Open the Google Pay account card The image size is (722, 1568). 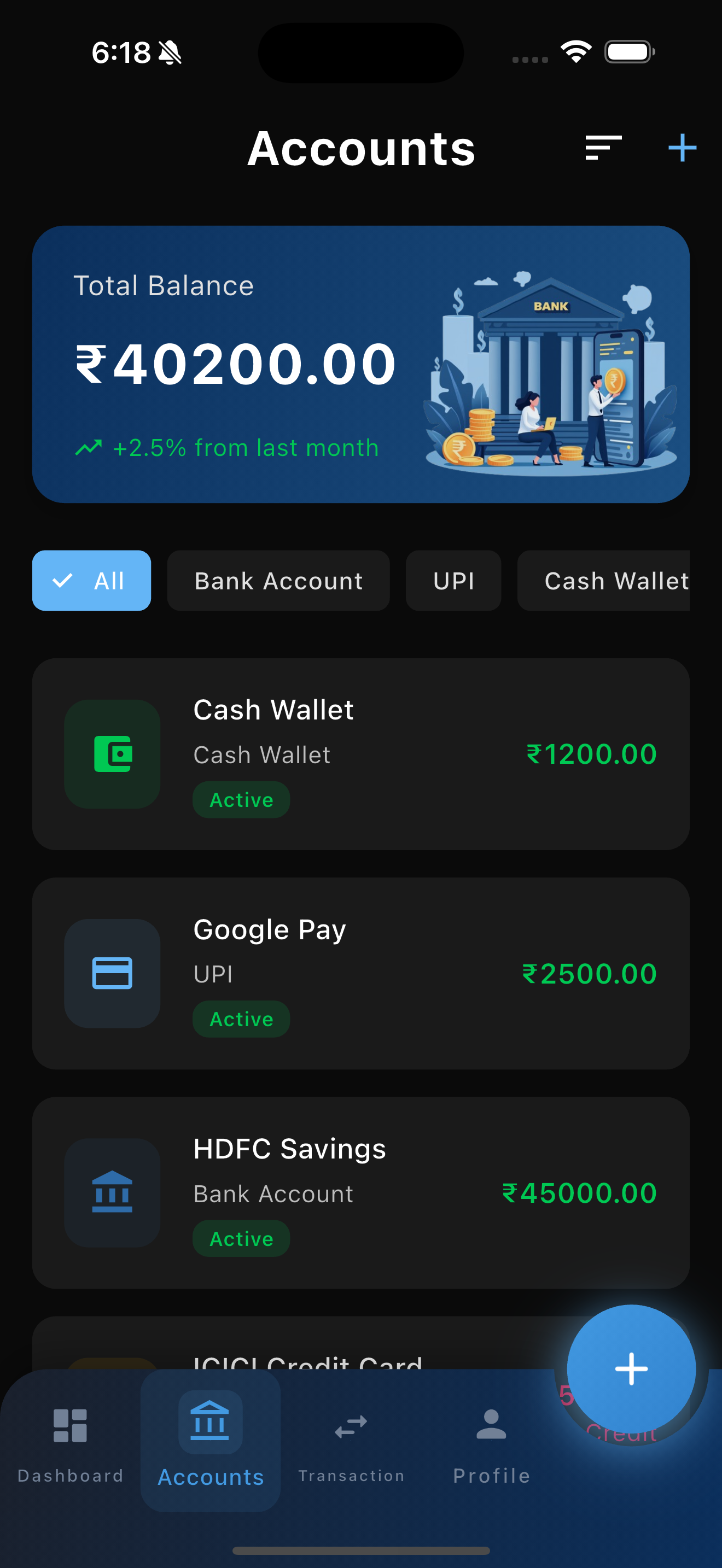tap(360, 973)
